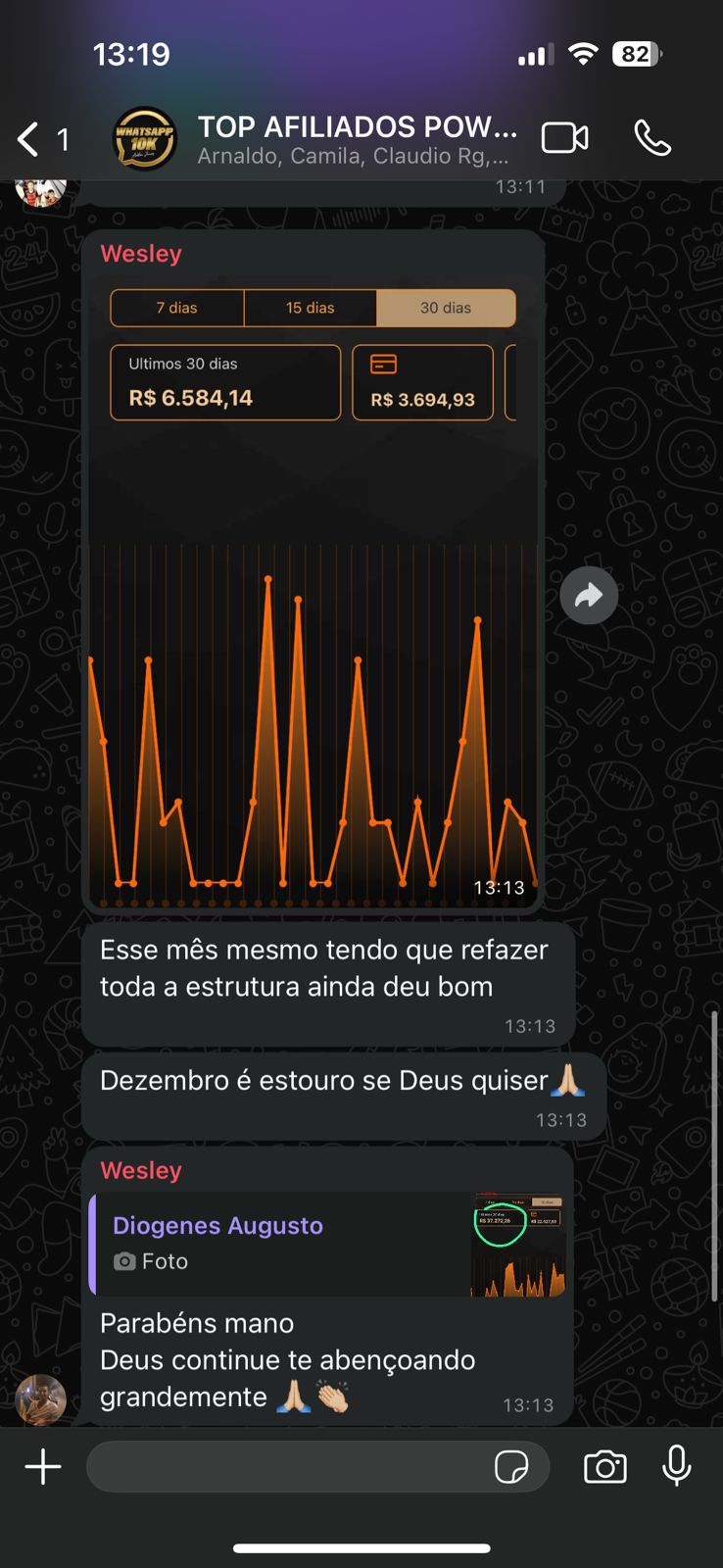Start a group video call

pyautogui.click(x=565, y=139)
